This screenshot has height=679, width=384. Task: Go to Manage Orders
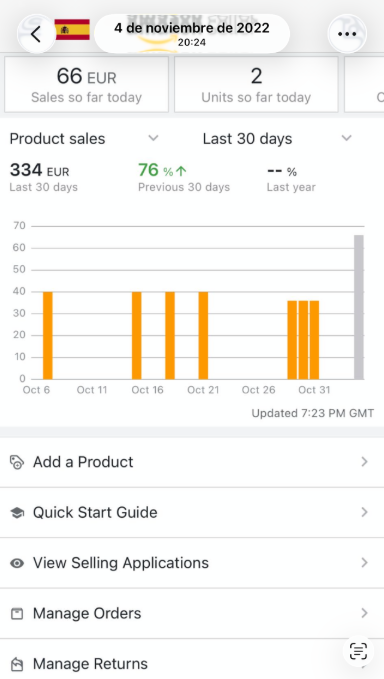tap(192, 614)
